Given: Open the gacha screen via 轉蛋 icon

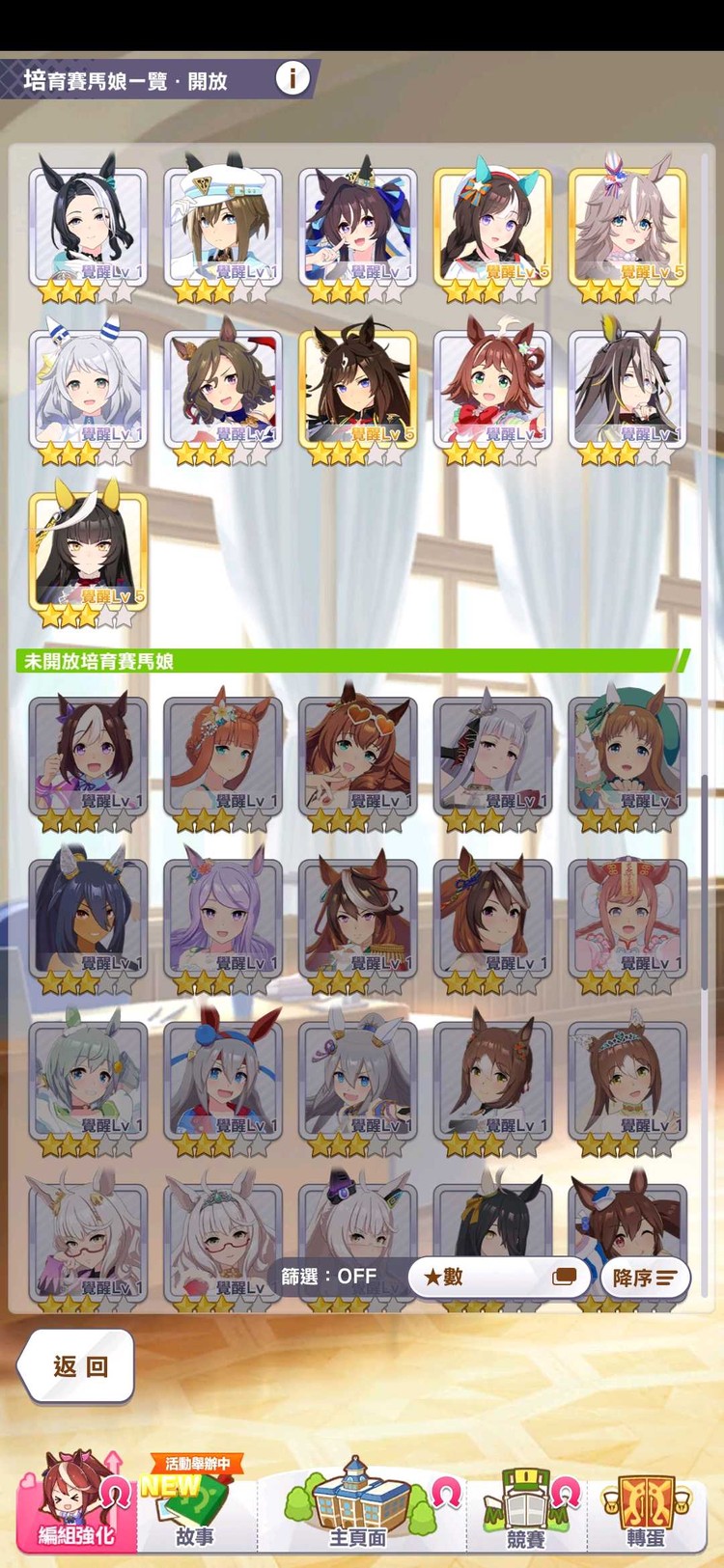Looking at the screenshot, I should click(x=647, y=1500).
